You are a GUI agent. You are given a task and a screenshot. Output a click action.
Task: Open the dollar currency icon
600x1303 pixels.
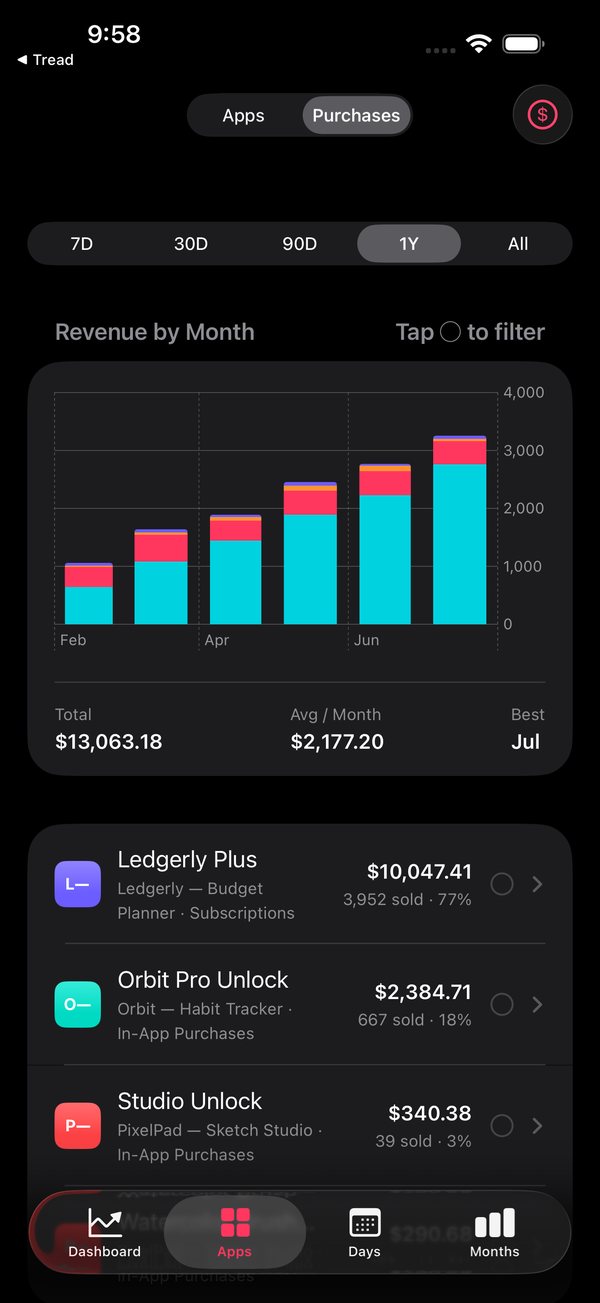tap(542, 115)
